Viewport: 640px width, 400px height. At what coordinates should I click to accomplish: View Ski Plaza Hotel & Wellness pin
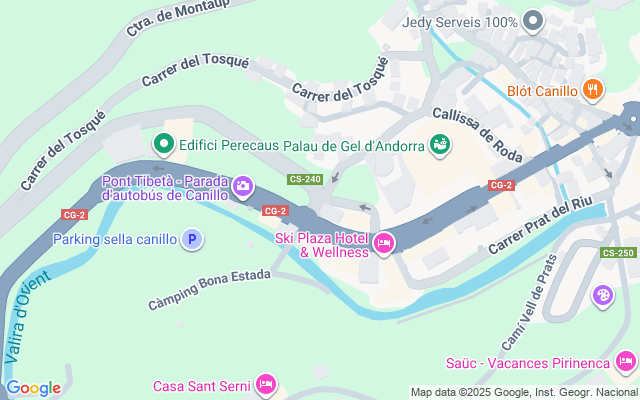pos(383,243)
